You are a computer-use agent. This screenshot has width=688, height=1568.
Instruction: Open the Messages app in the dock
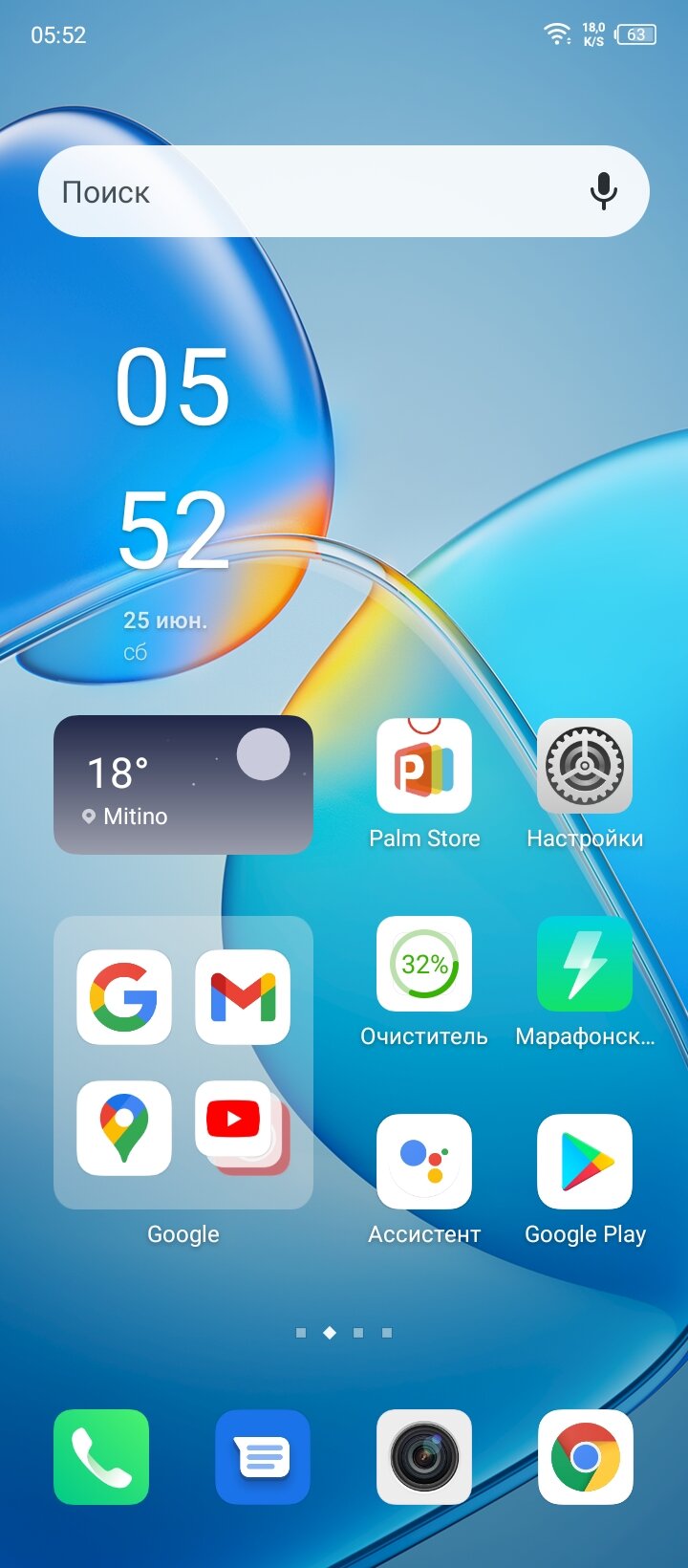click(263, 1457)
